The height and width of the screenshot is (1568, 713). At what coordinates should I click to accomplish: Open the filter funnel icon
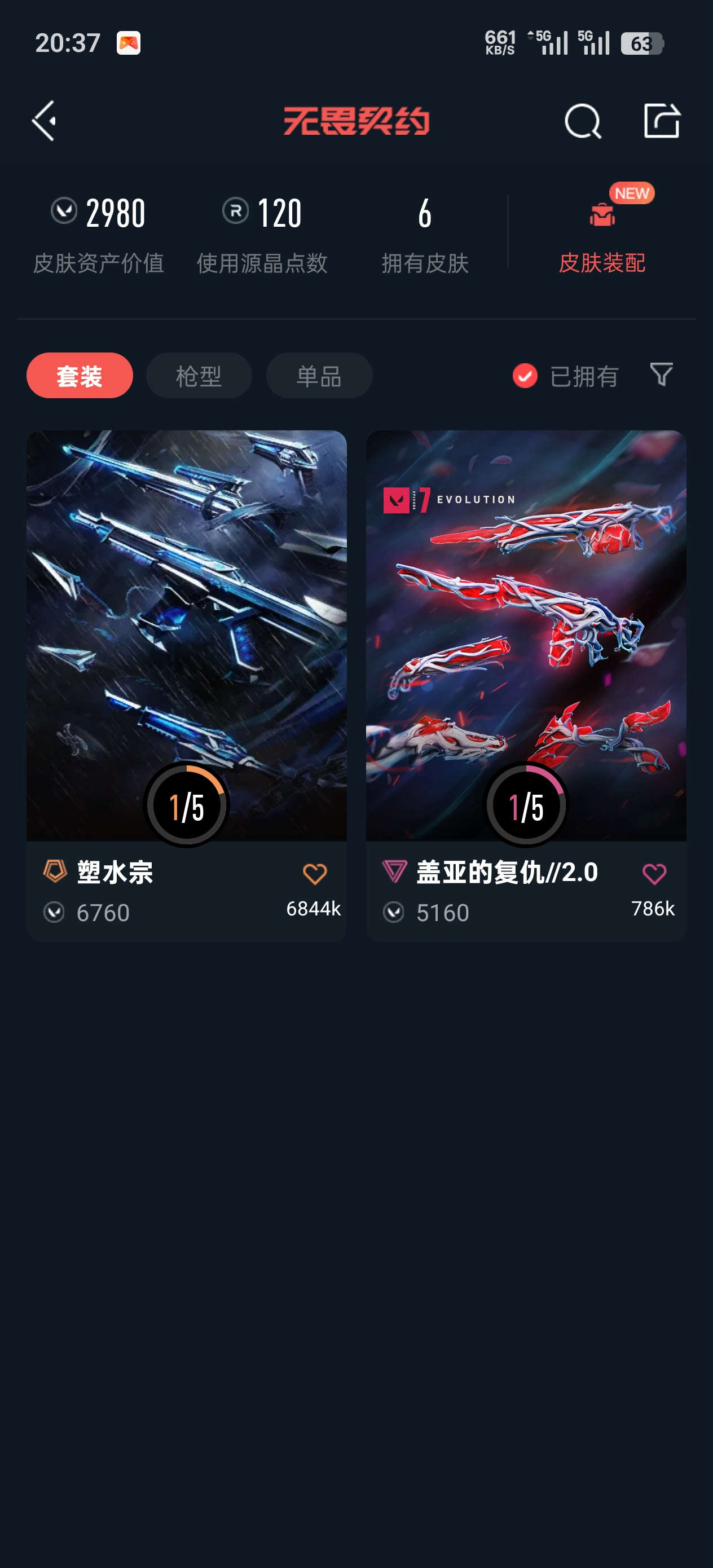pos(661,375)
